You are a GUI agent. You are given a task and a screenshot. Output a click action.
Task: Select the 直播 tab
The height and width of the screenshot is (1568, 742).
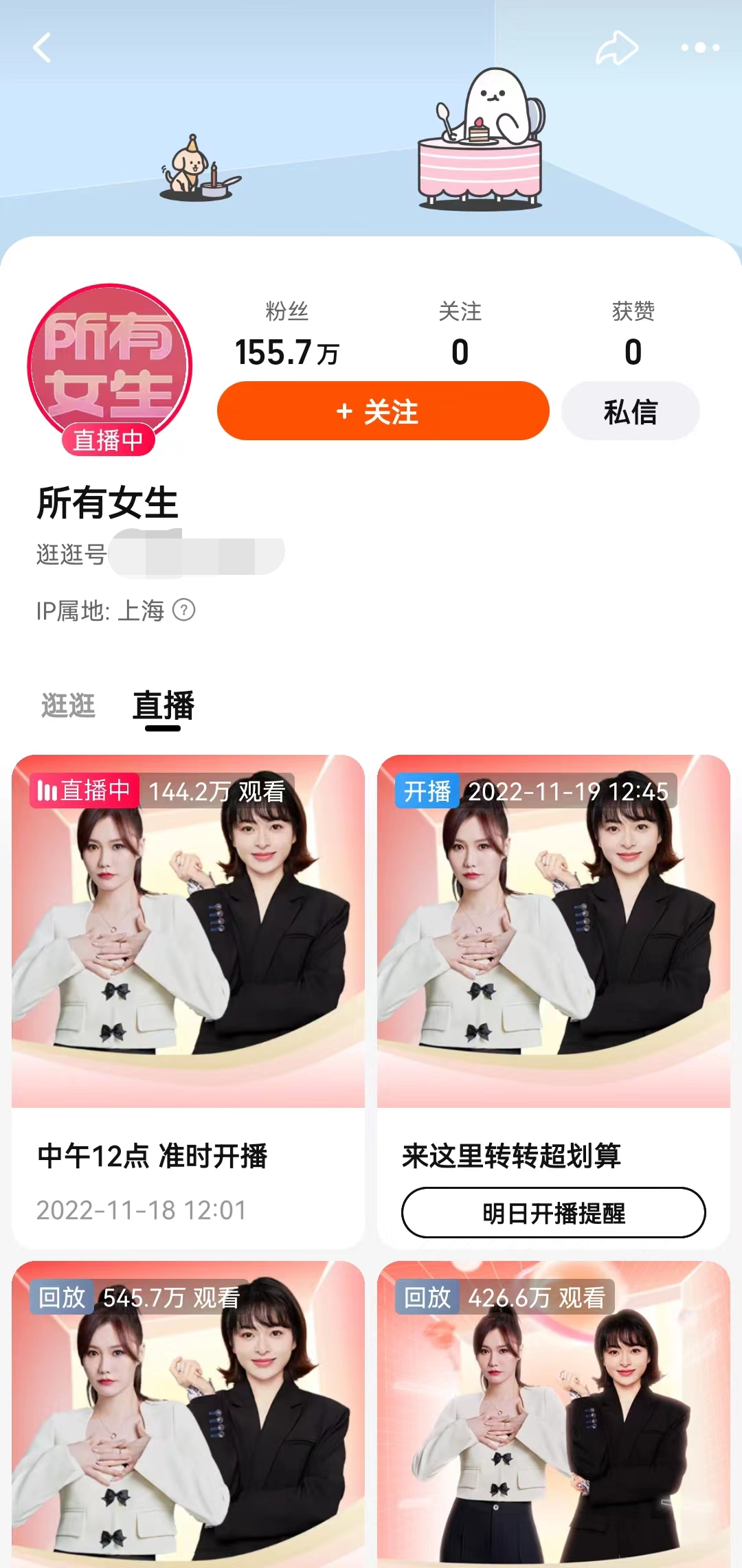tap(163, 706)
